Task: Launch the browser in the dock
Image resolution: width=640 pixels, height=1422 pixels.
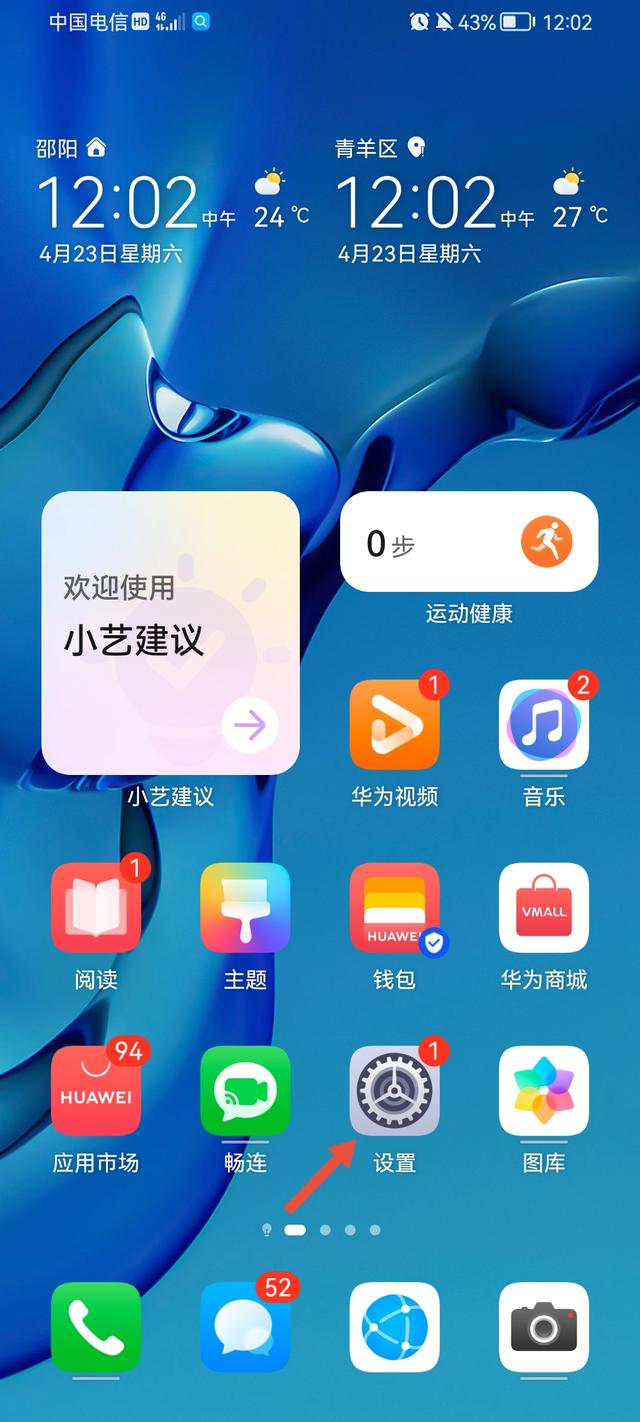Action: pos(394,1327)
